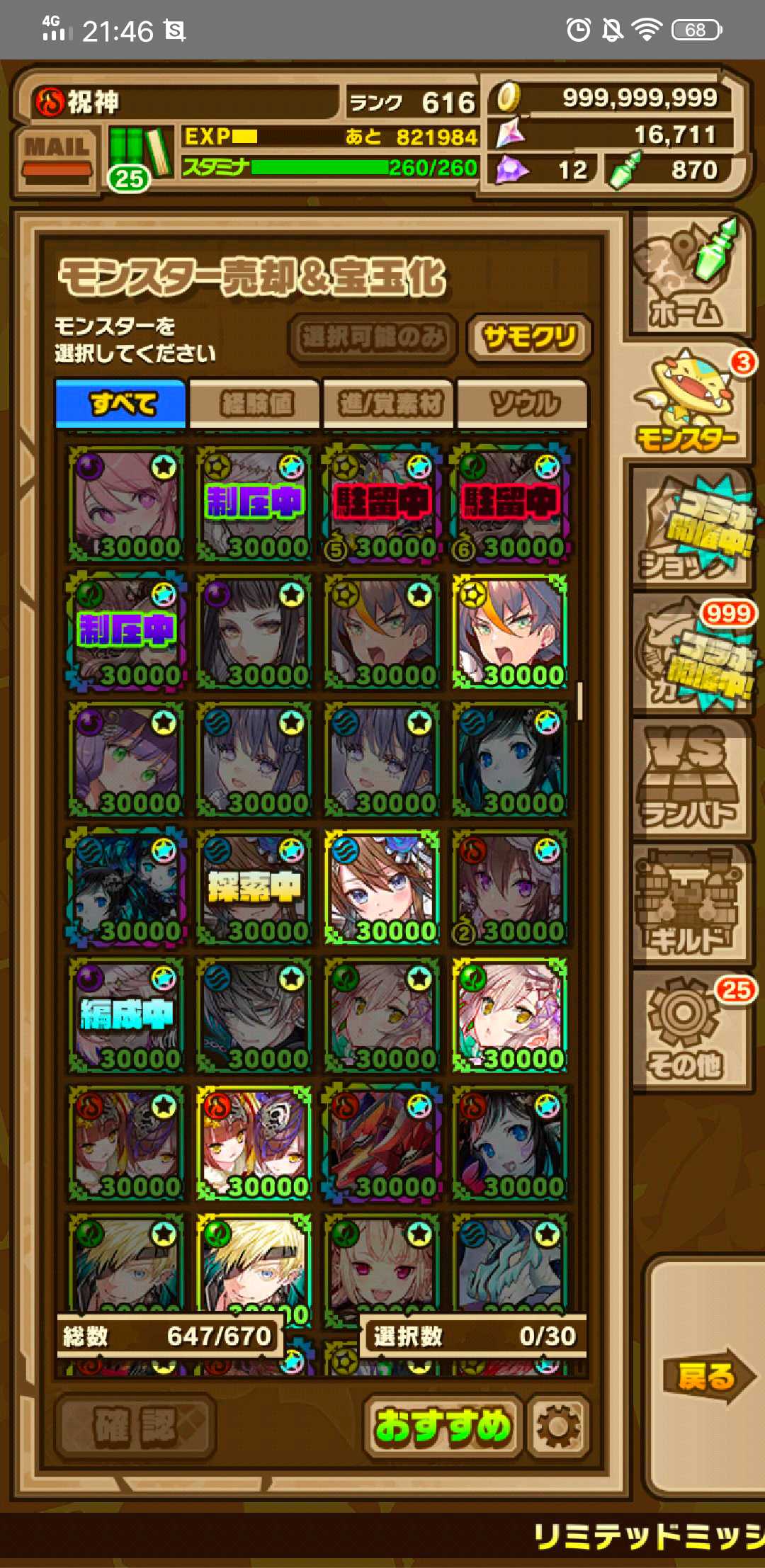Select the すべて tab
The height and width of the screenshot is (1568, 765).
pos(121,404)
